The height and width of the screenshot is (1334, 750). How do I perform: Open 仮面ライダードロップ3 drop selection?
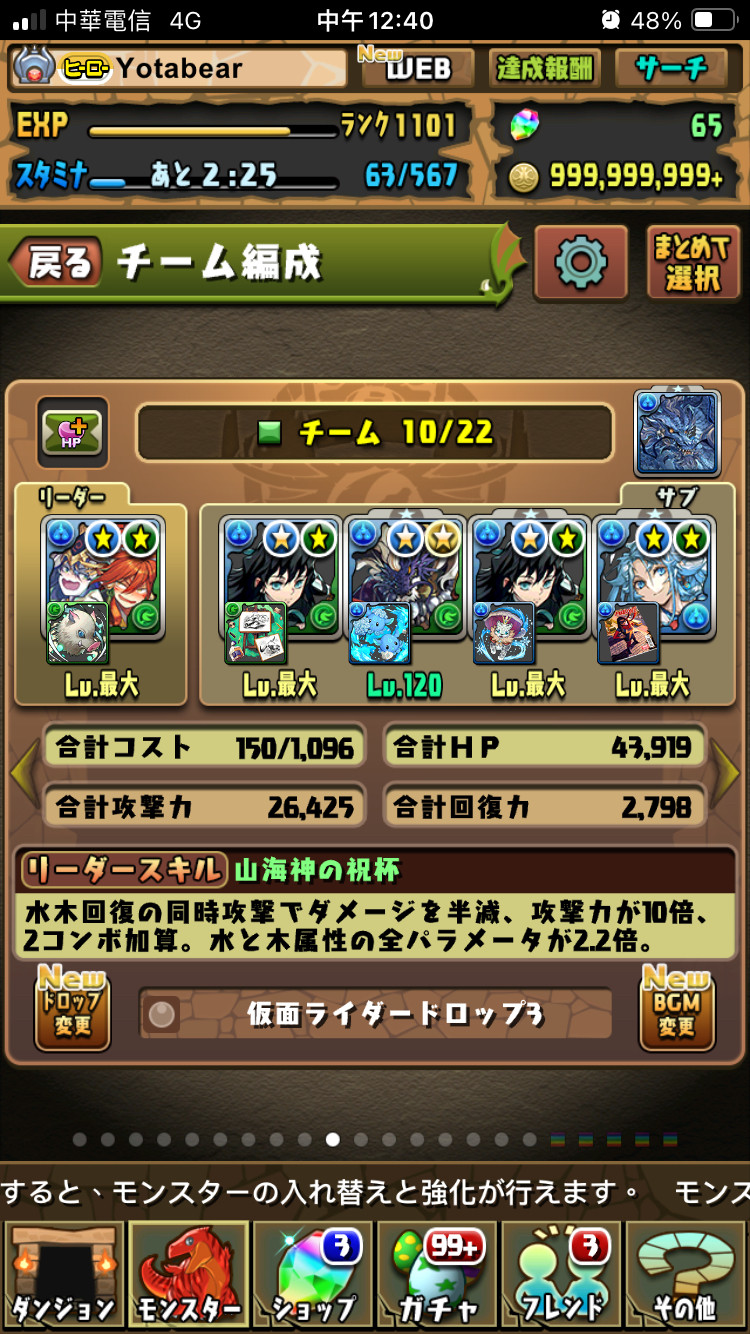(375, 1015)
